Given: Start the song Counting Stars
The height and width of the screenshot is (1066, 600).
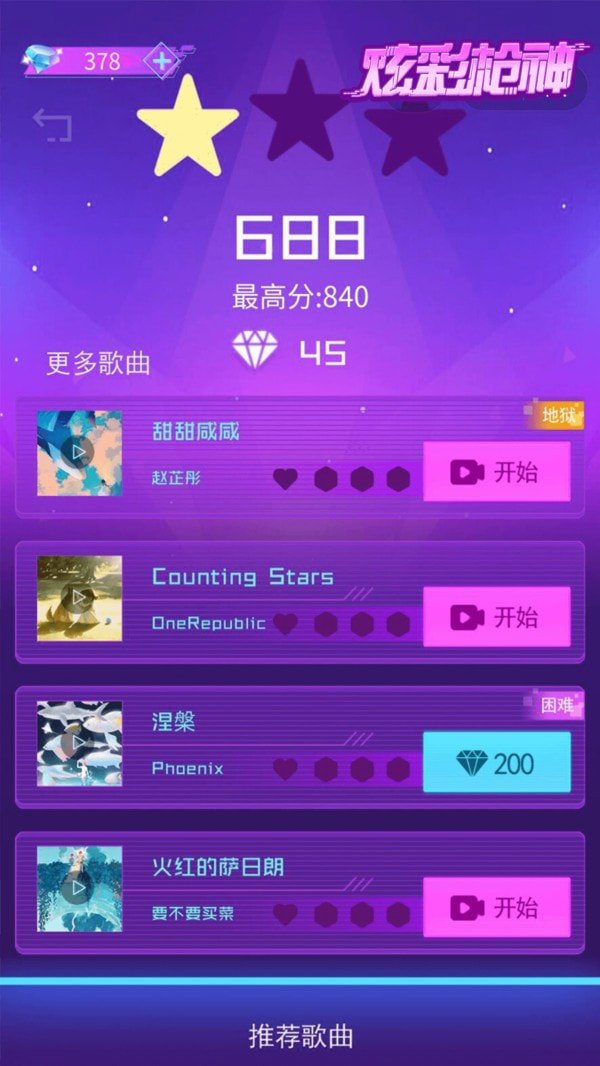Looking at the screenshot, I should tap(496, 617).
